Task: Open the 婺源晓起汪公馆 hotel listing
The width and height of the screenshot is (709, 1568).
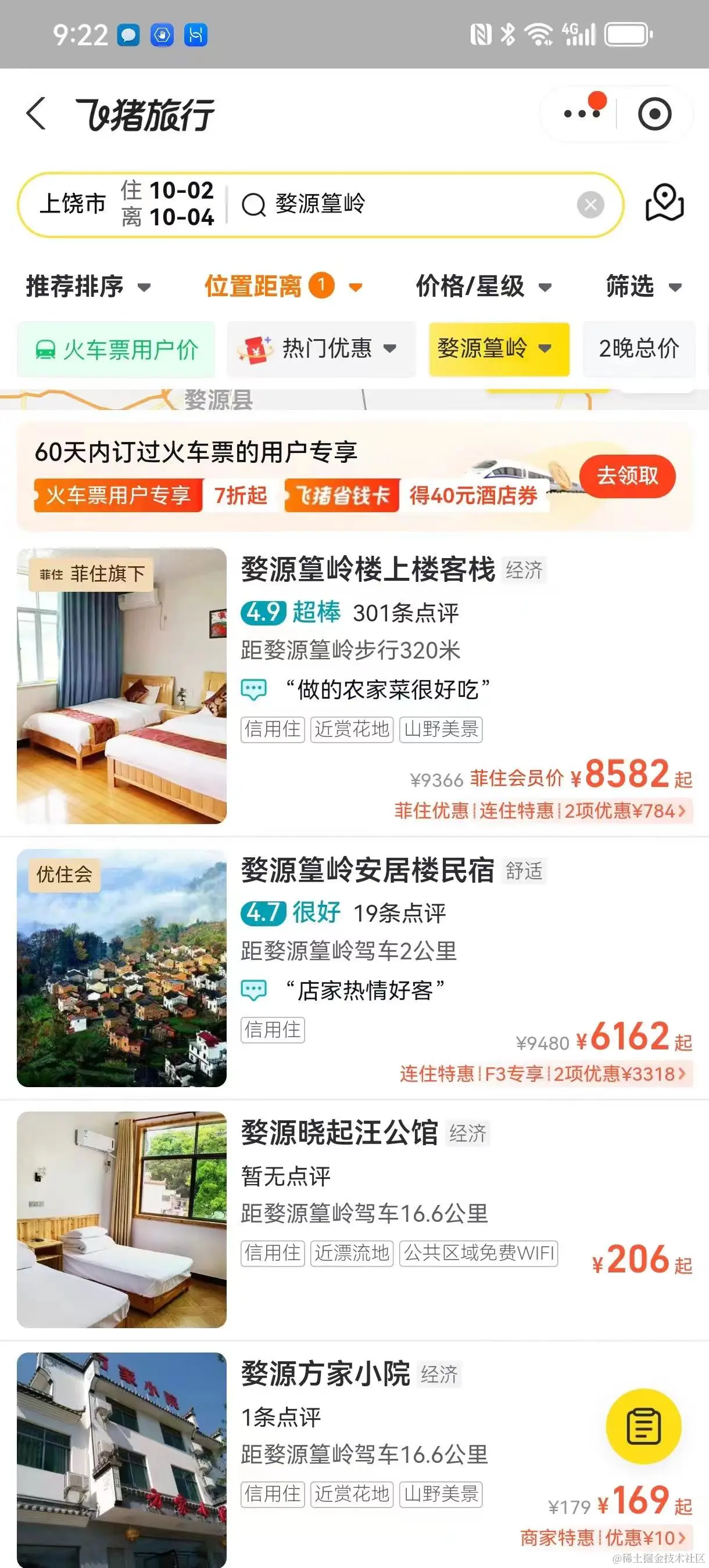Action: pos(339,1133)
